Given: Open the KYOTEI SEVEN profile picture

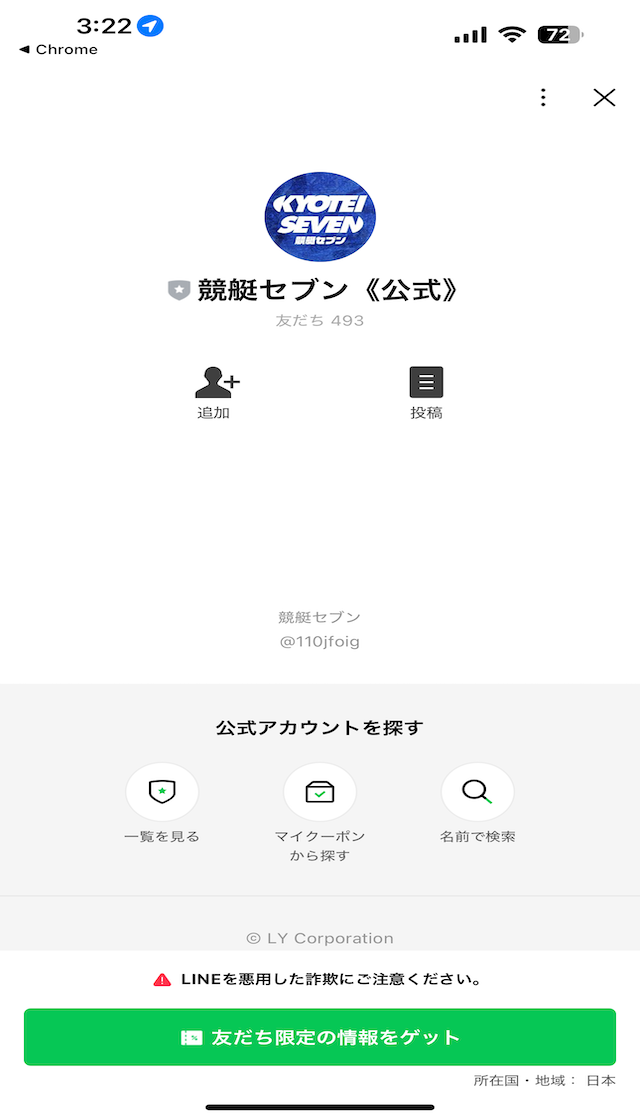Looking at the screenshot, I should (320, 216).
